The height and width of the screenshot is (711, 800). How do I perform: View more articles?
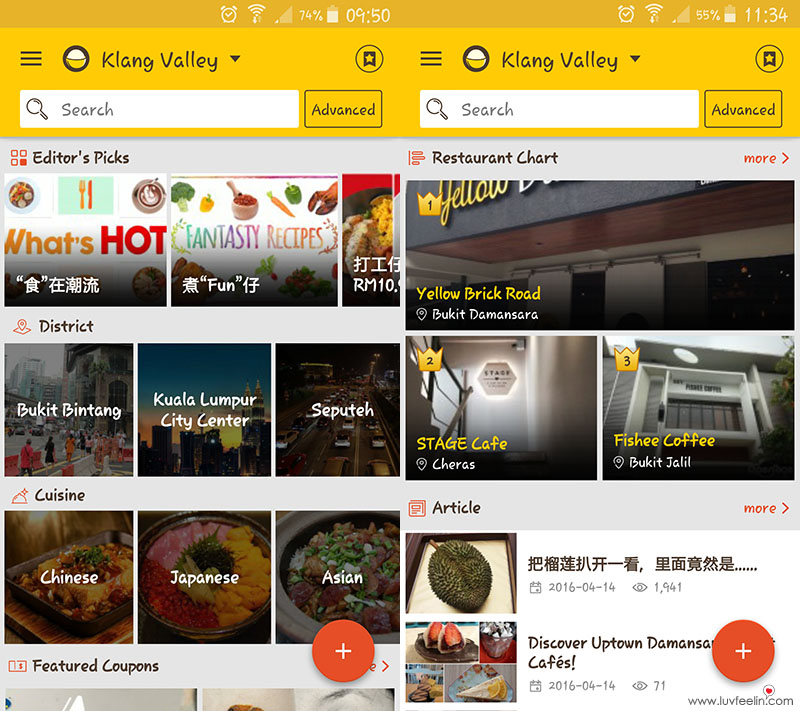point(766,508)
